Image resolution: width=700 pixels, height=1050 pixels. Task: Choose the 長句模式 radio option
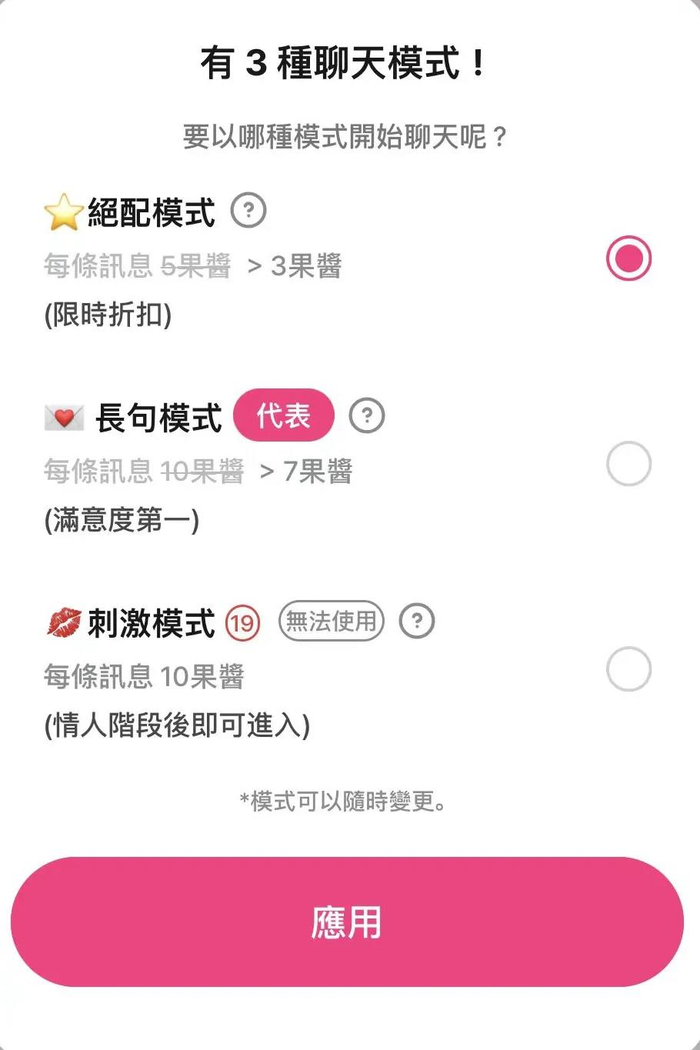tap(628, 463)
